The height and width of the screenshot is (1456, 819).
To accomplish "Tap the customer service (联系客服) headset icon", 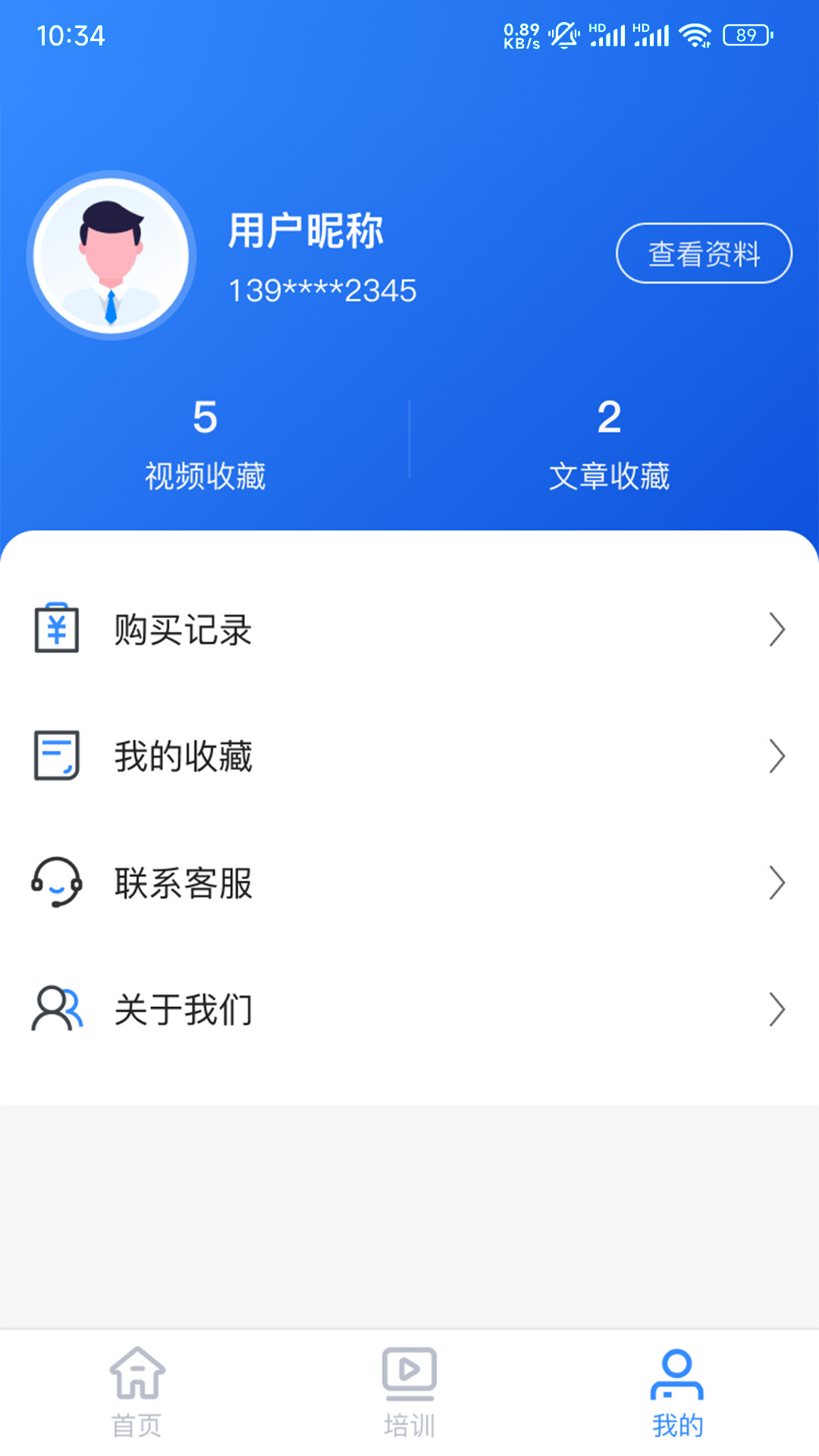I will coord(56,883).
